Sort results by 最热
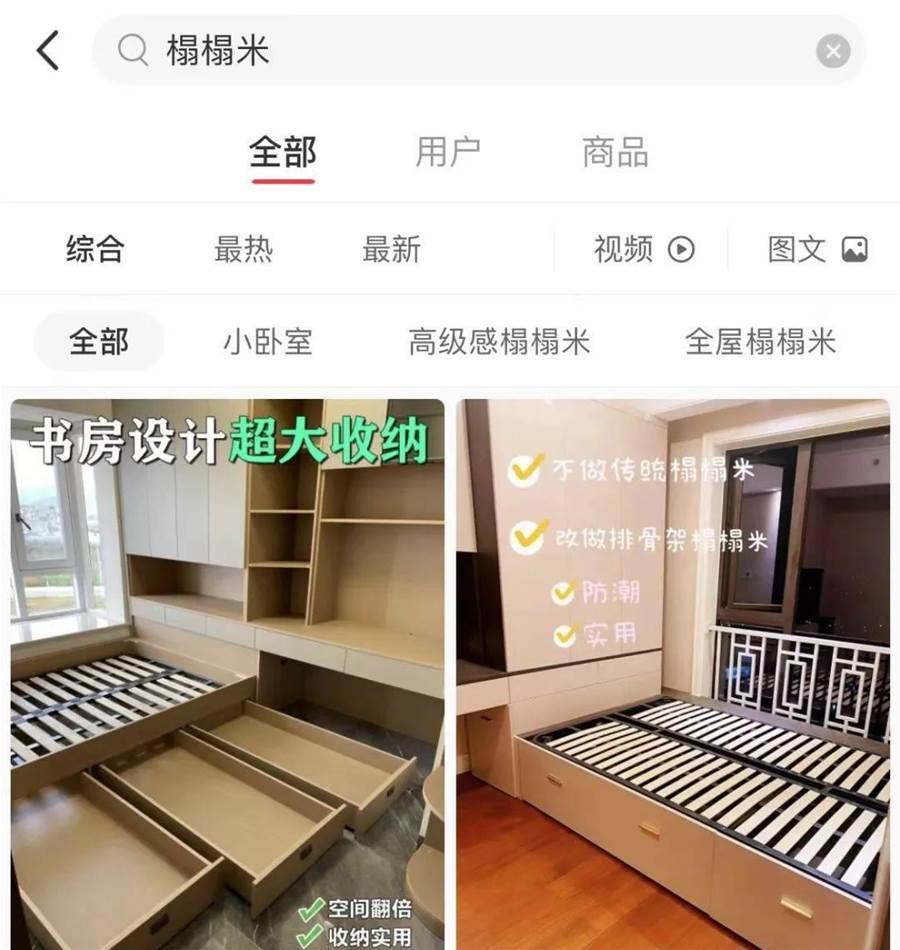900x950 pixels. coord(243,249)
